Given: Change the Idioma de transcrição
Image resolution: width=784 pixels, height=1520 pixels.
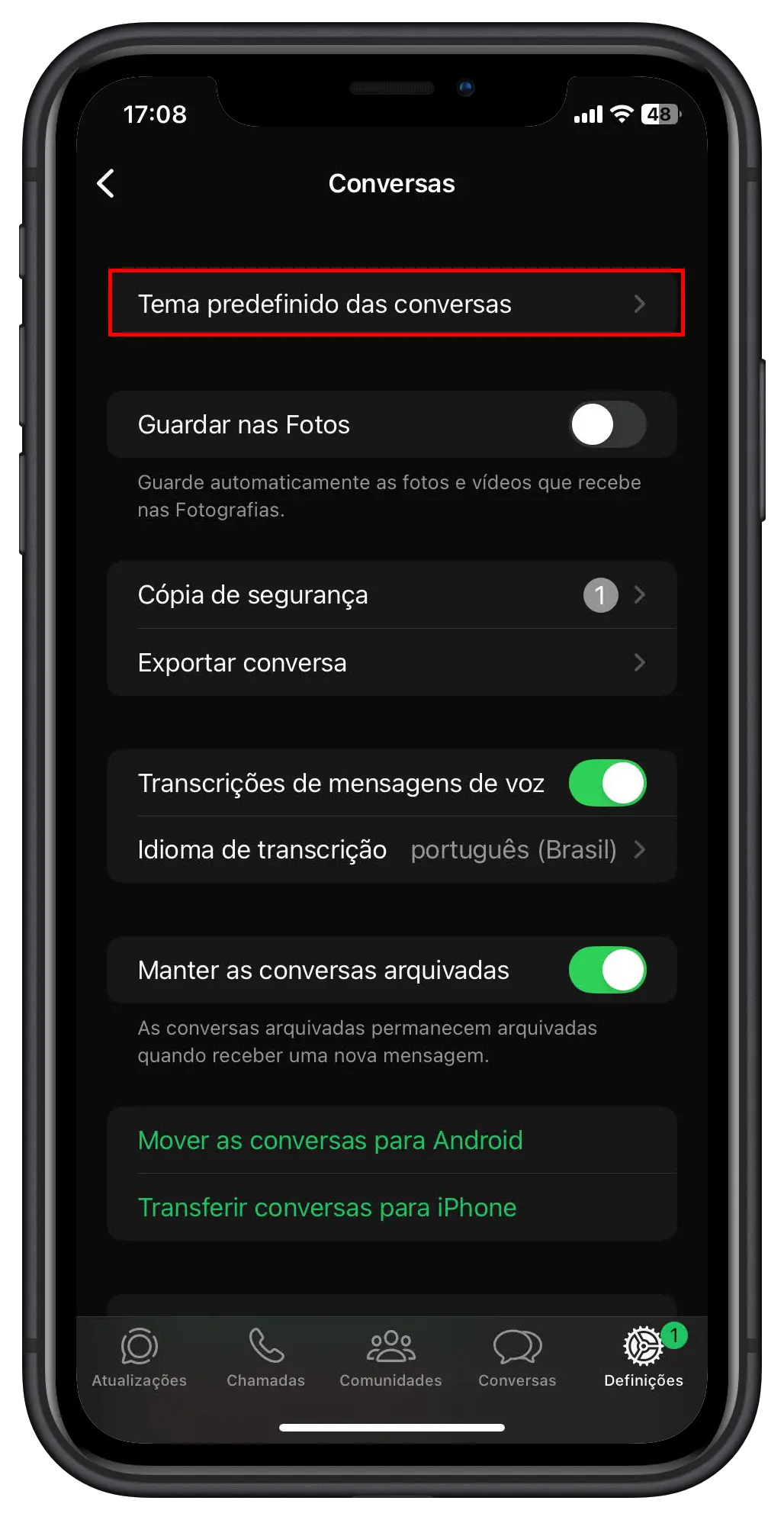Looking at the screenshot, I should [x=391, y=850].
